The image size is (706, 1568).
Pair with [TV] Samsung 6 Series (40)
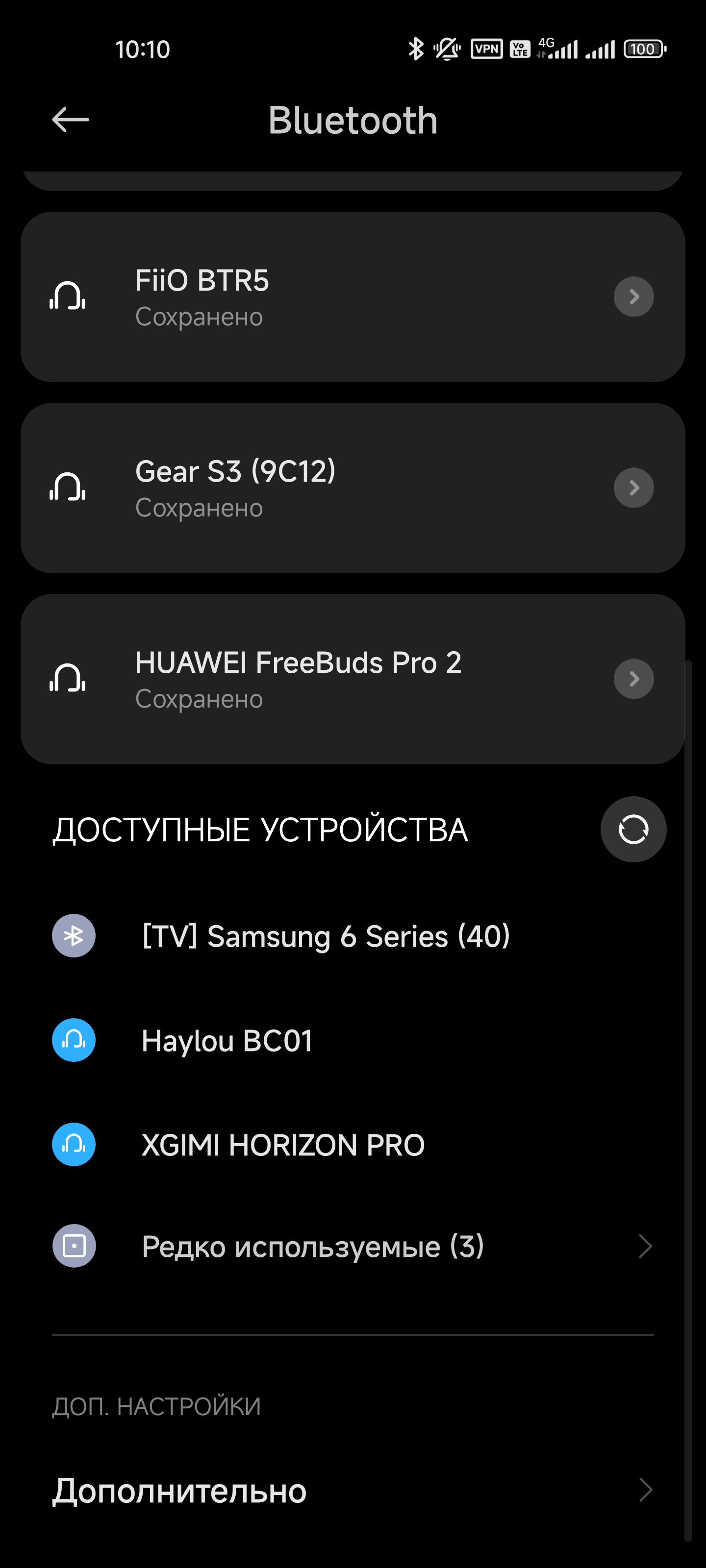click(x=325, y=936)
